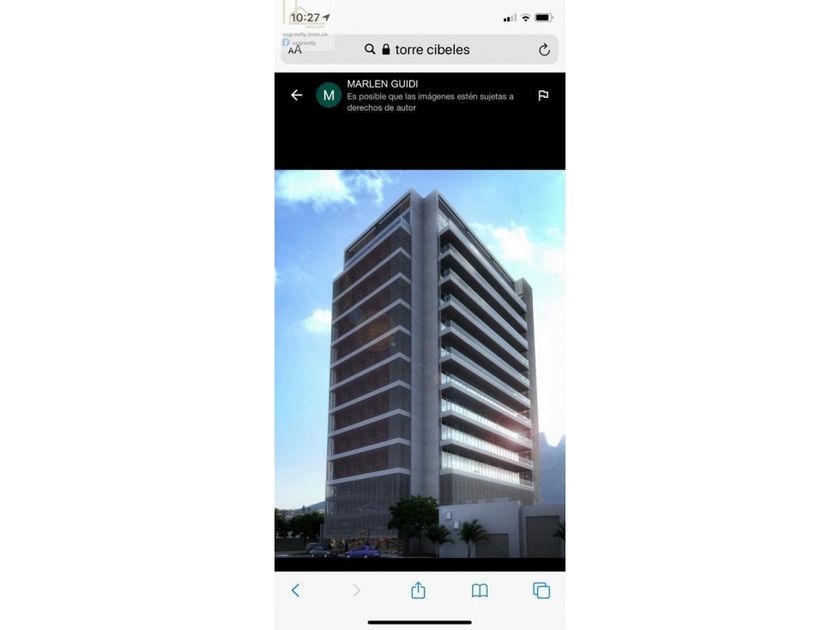Report the image with the flag icon
The image size is (840, 630).
point(543,95)
